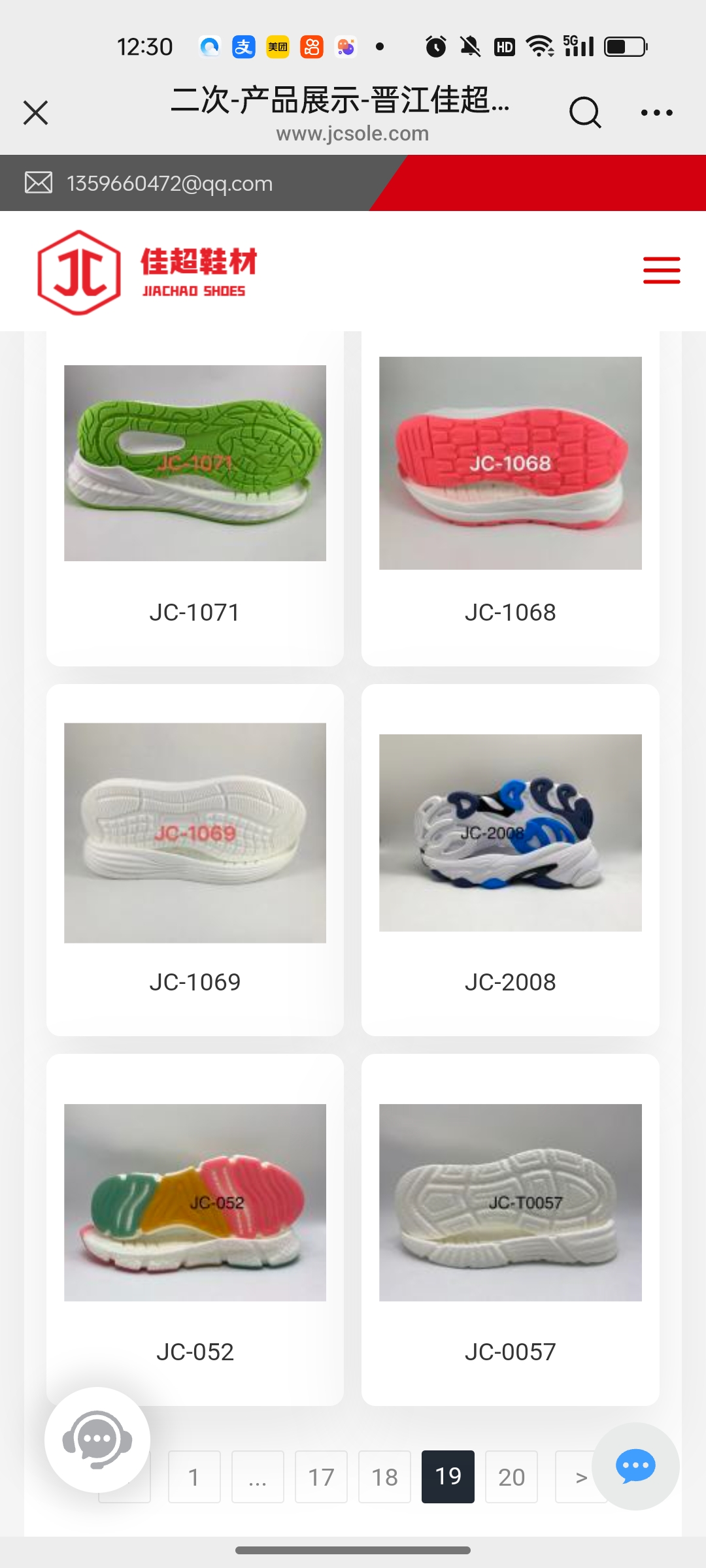This screenshot has height=1568, width=706.
Task: Close the in-app browser page
Action: click(x=36, y=112)
